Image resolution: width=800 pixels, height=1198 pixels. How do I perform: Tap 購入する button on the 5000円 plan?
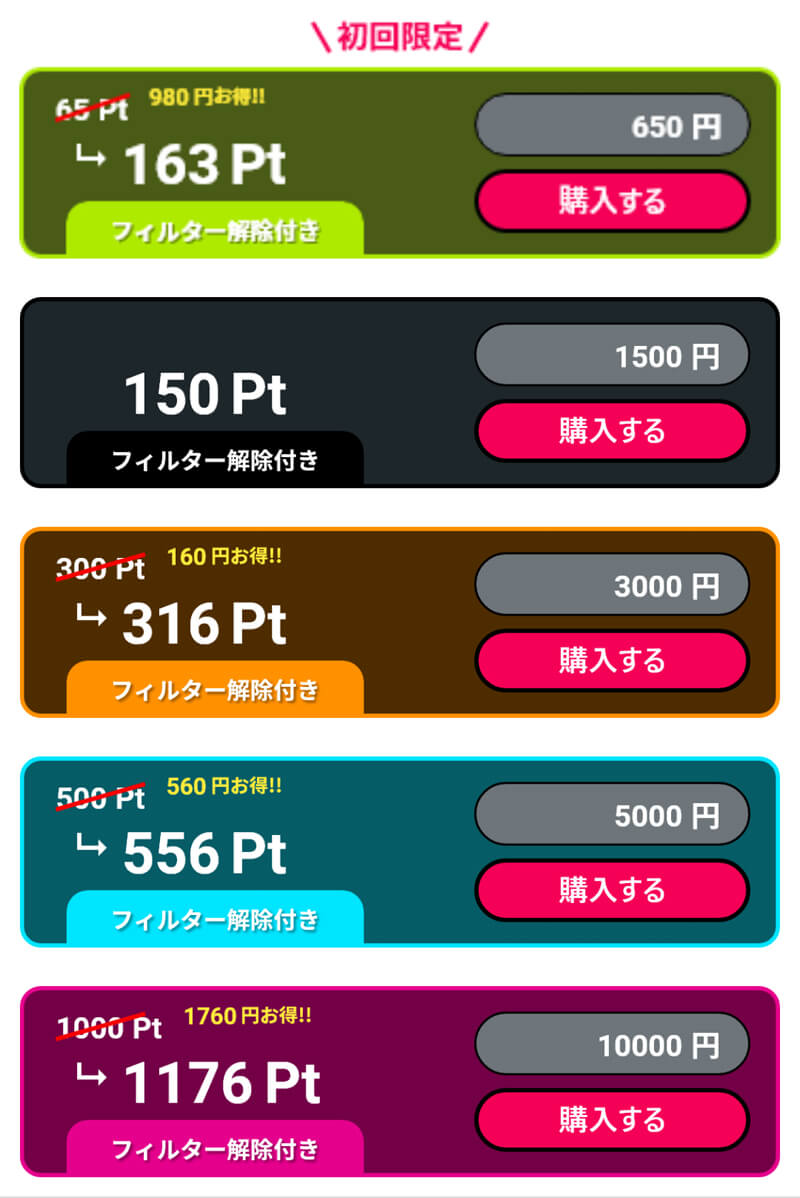(612, 890)
